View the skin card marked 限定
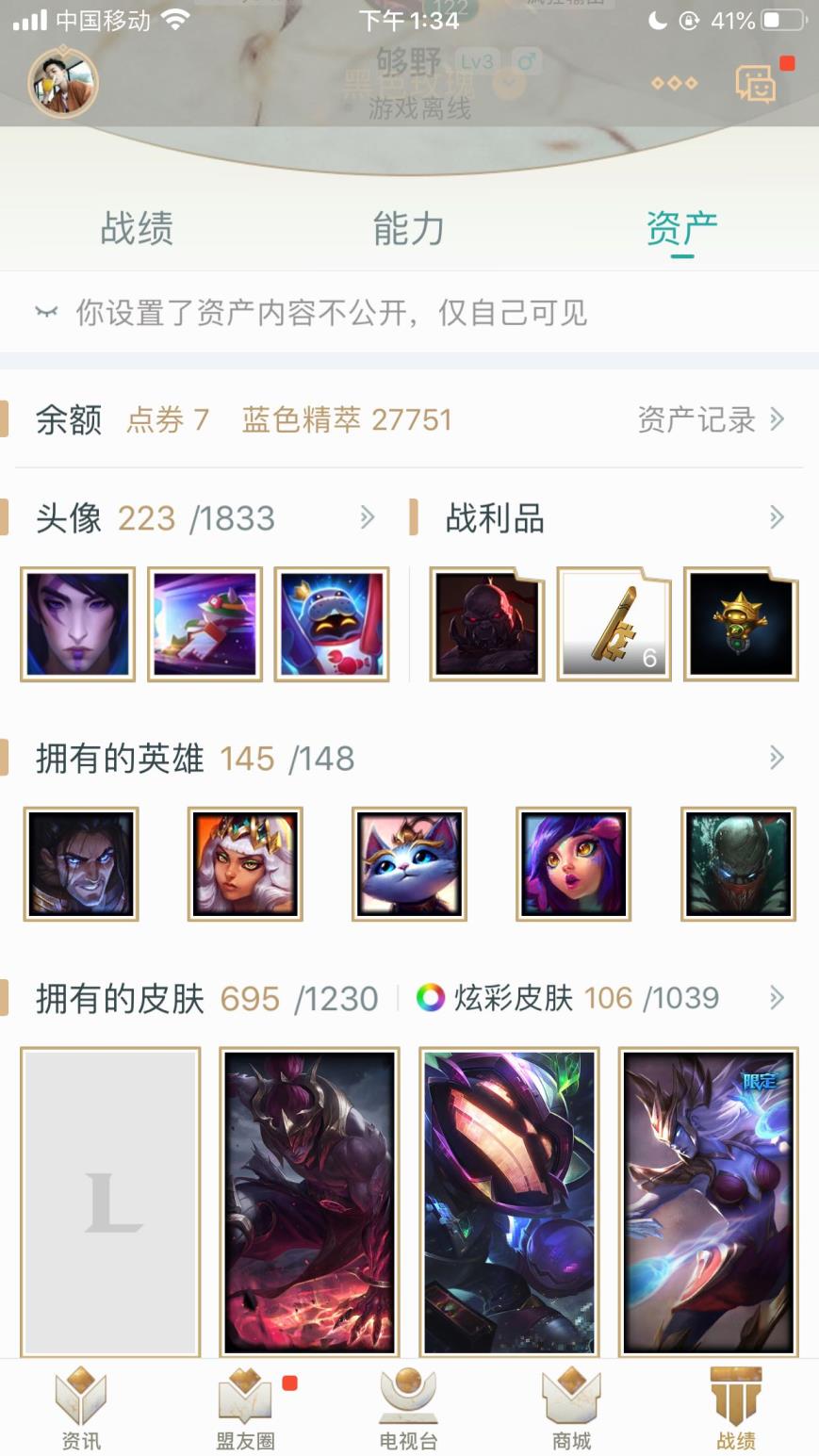Image resolution: width=819 pixels, height=1456 pixels. coord(708,1202)
